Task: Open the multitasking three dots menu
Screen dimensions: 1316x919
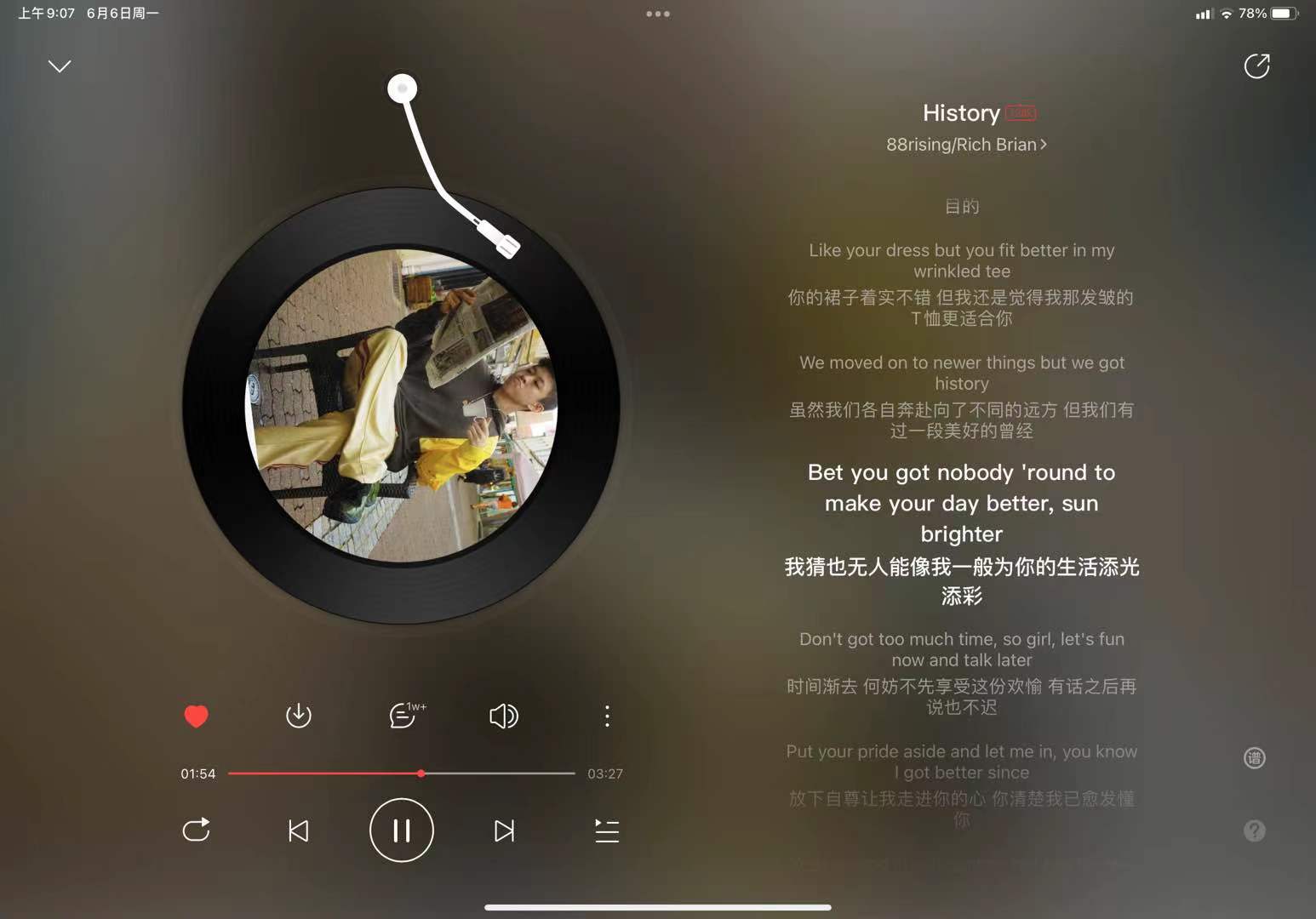Action: coord(658,14)
